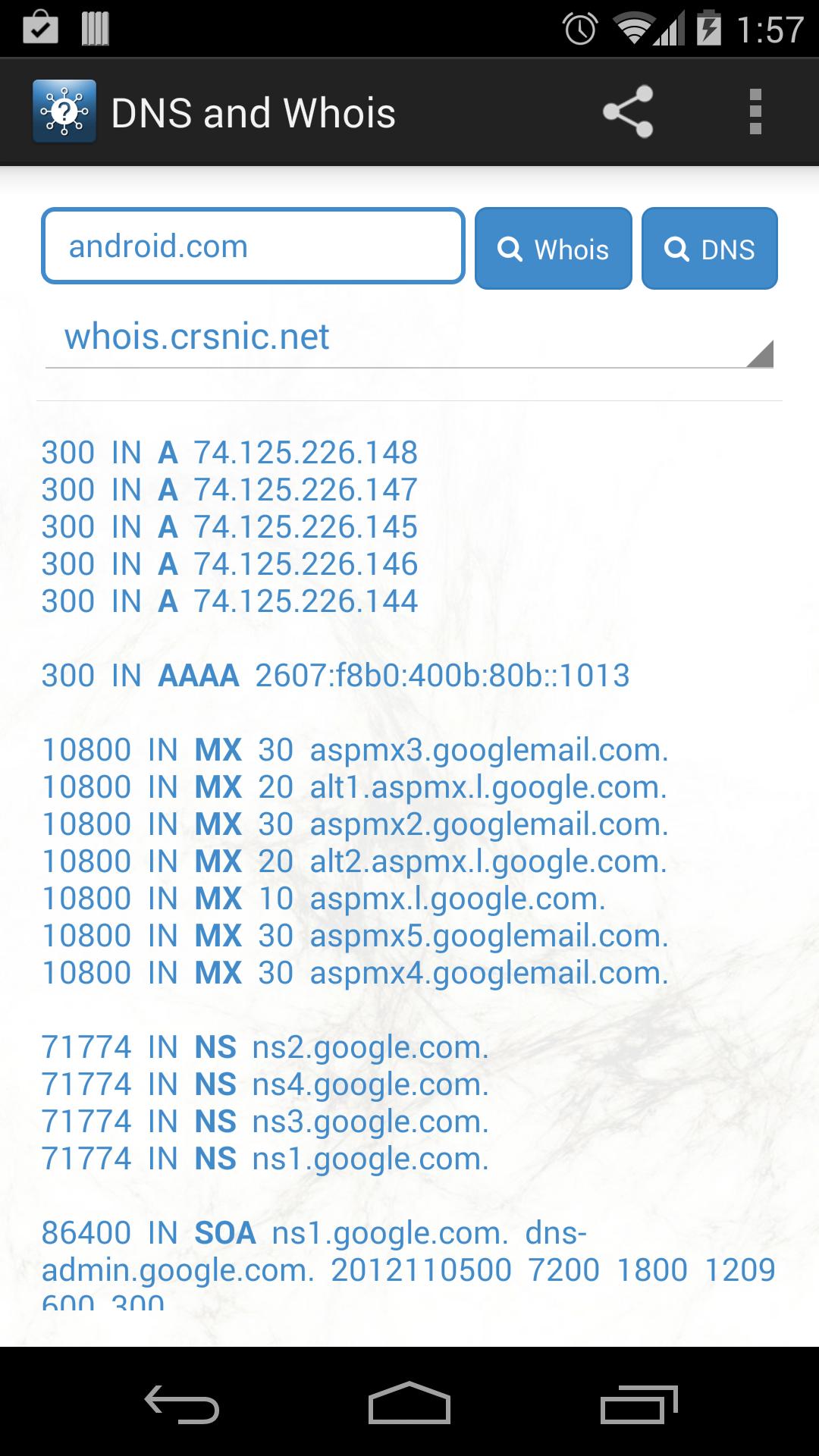Tap the magnifier icon on the DNS button
This screenshot has height=1456, width=819.
click(676, 249)
